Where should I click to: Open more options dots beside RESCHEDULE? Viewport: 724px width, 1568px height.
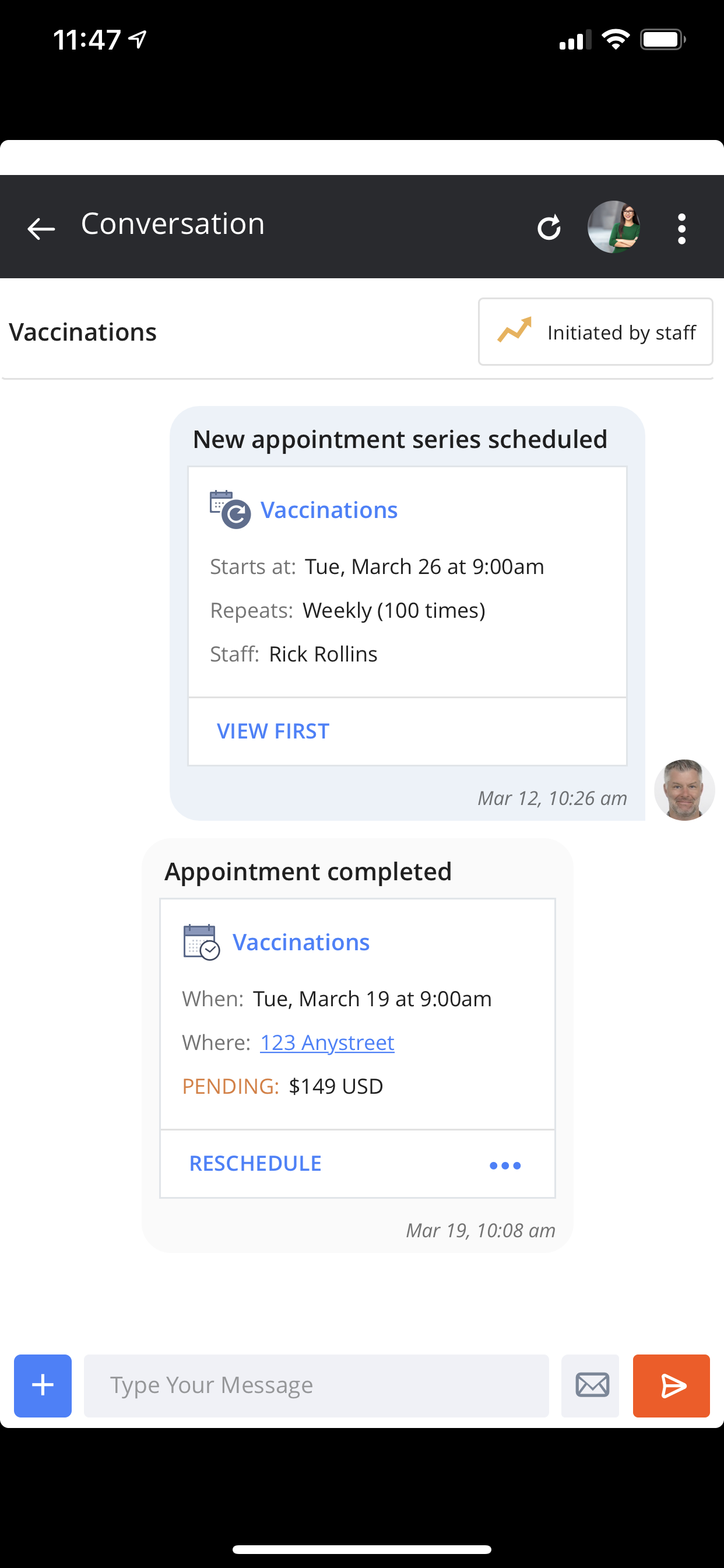(x=505, y=1165)
